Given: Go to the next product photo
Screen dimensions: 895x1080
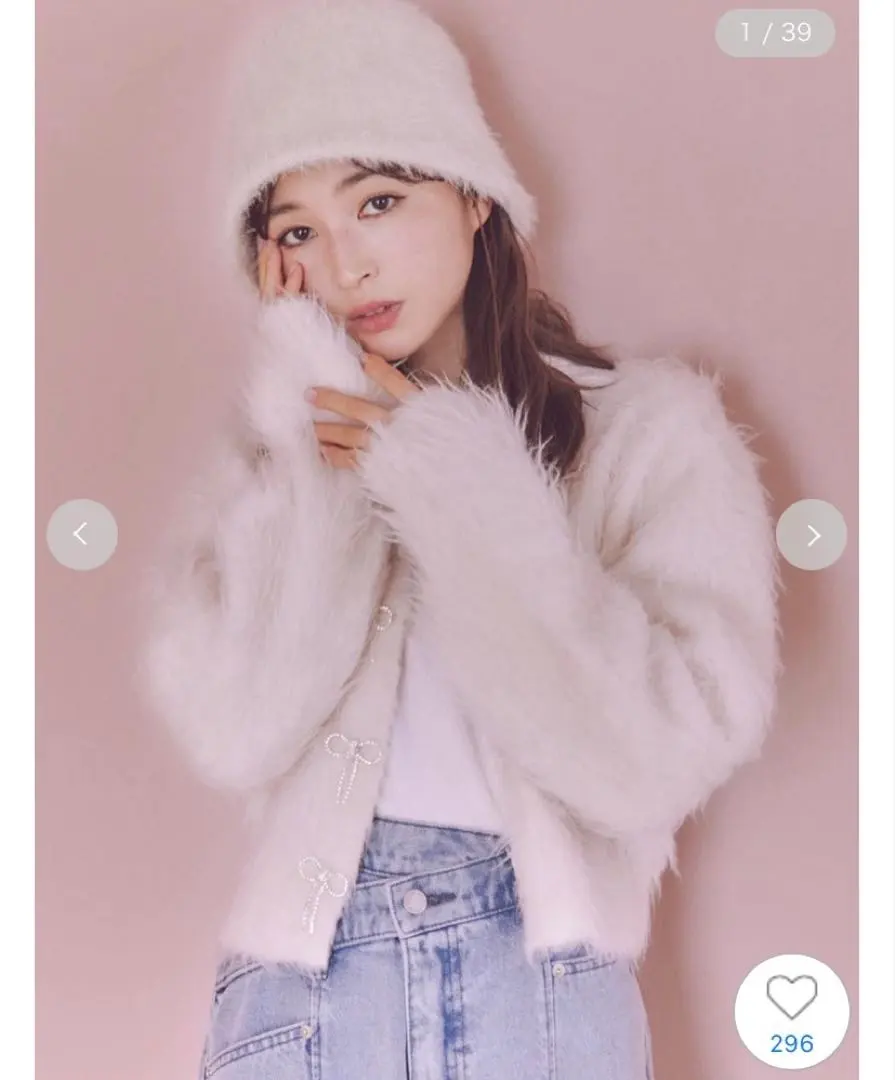Looking at the screenshot, I should click(x=811, y=535).
